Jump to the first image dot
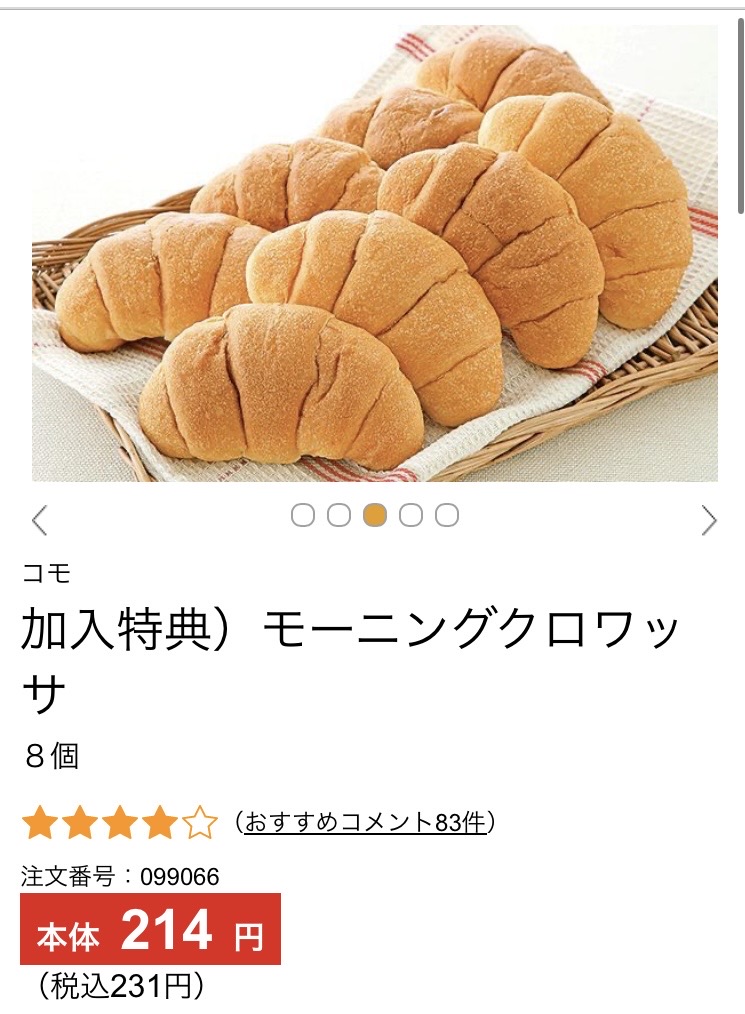 coord(303,515)
